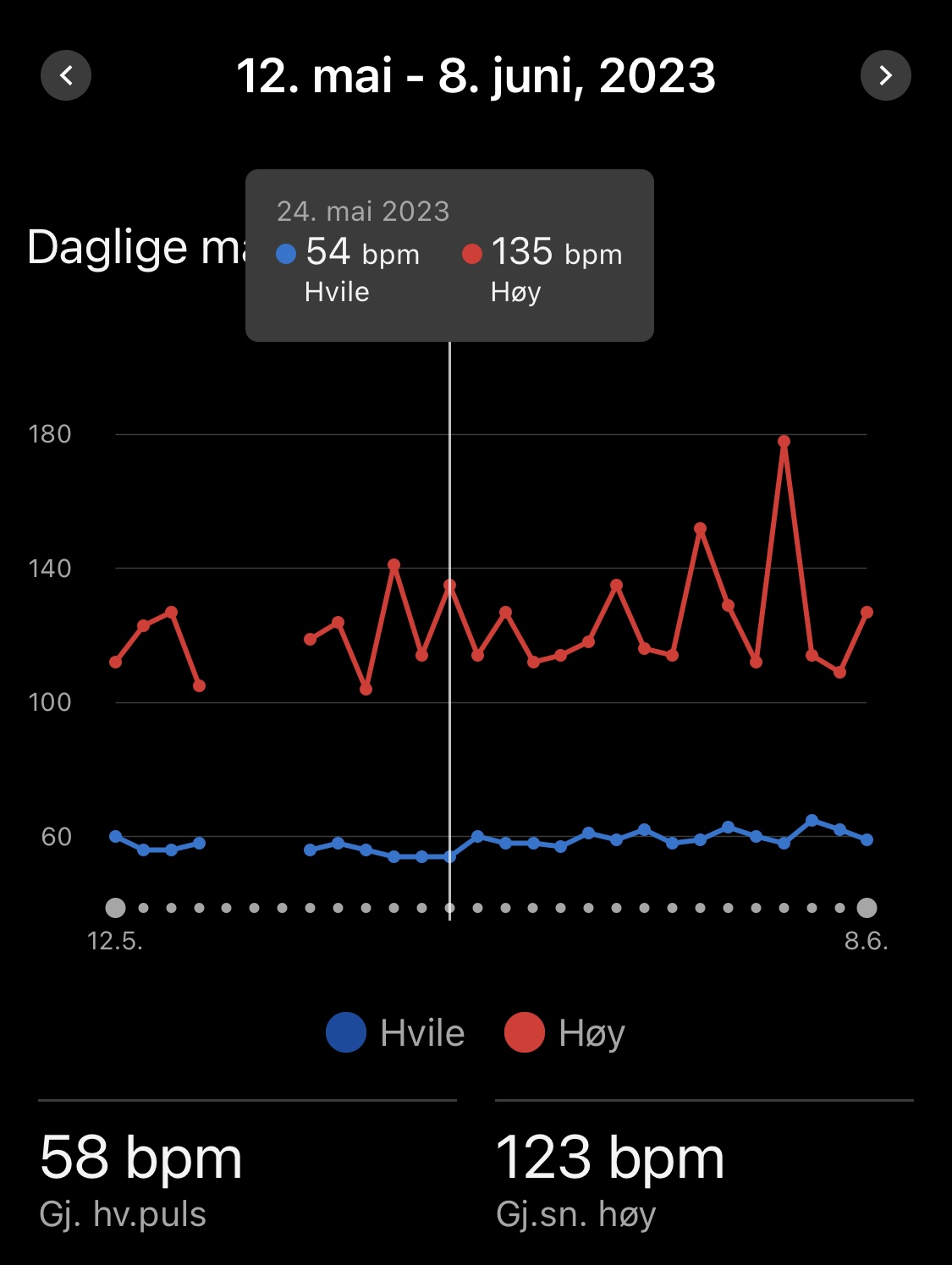Select the 8.6. end point on timeline

click(867, 908)
